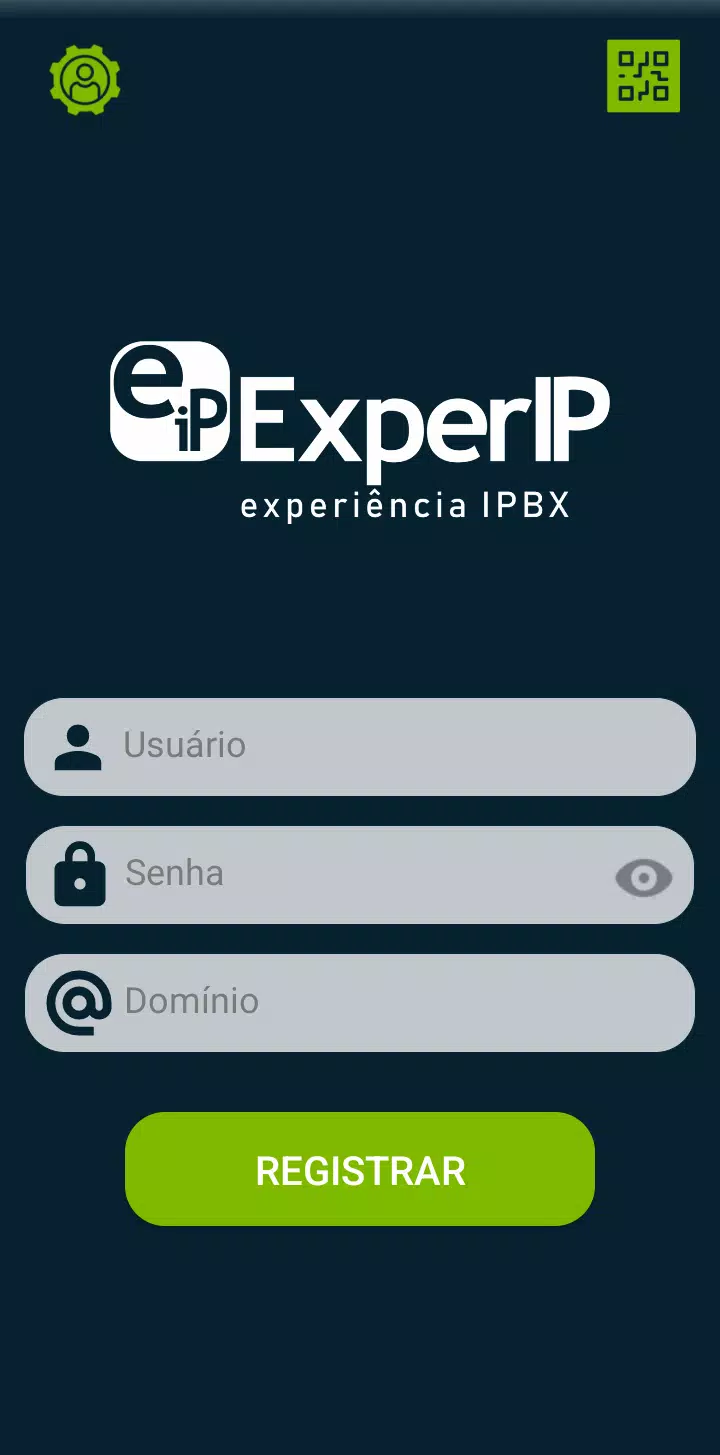Select the Domínio text field

click(360, 1003)
